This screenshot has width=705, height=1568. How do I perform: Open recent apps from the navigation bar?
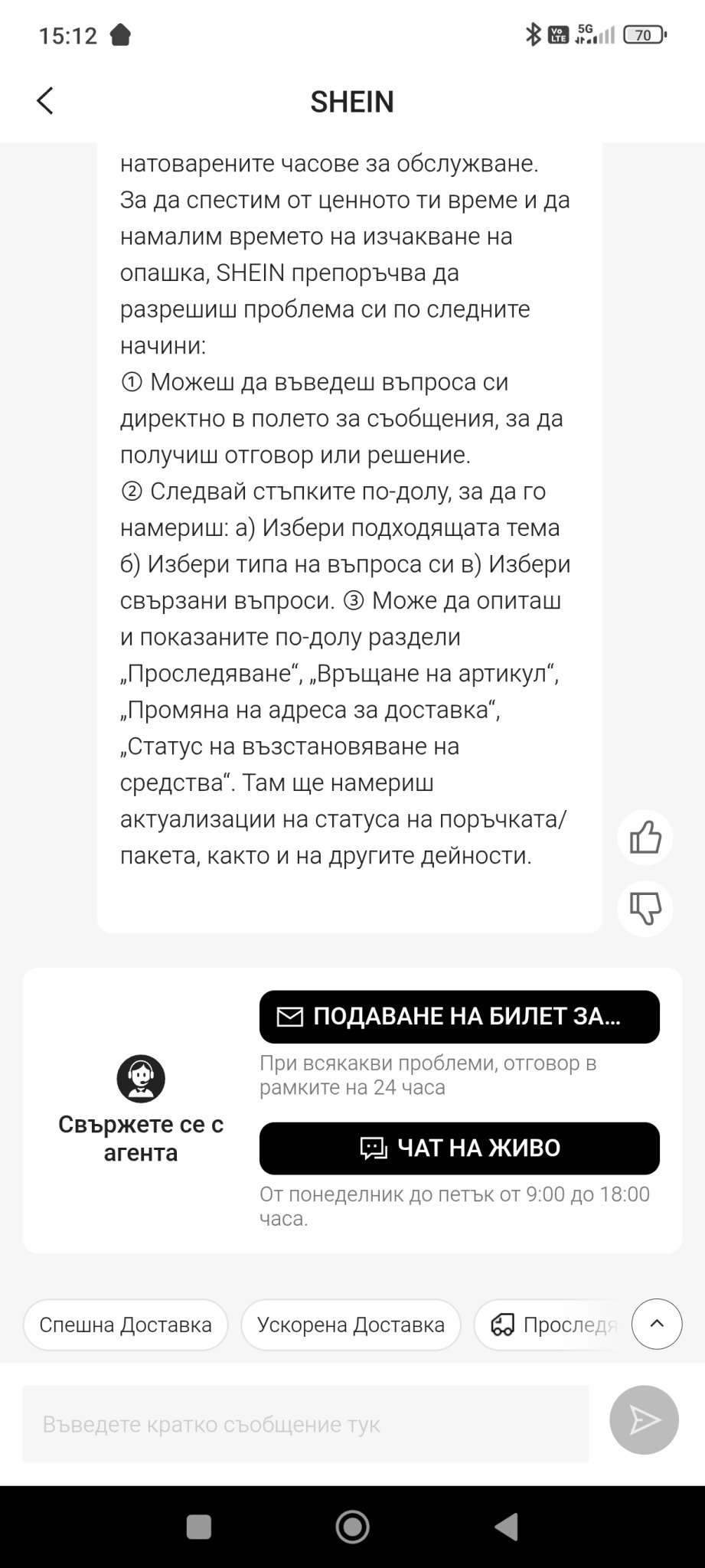(199, 1527)
